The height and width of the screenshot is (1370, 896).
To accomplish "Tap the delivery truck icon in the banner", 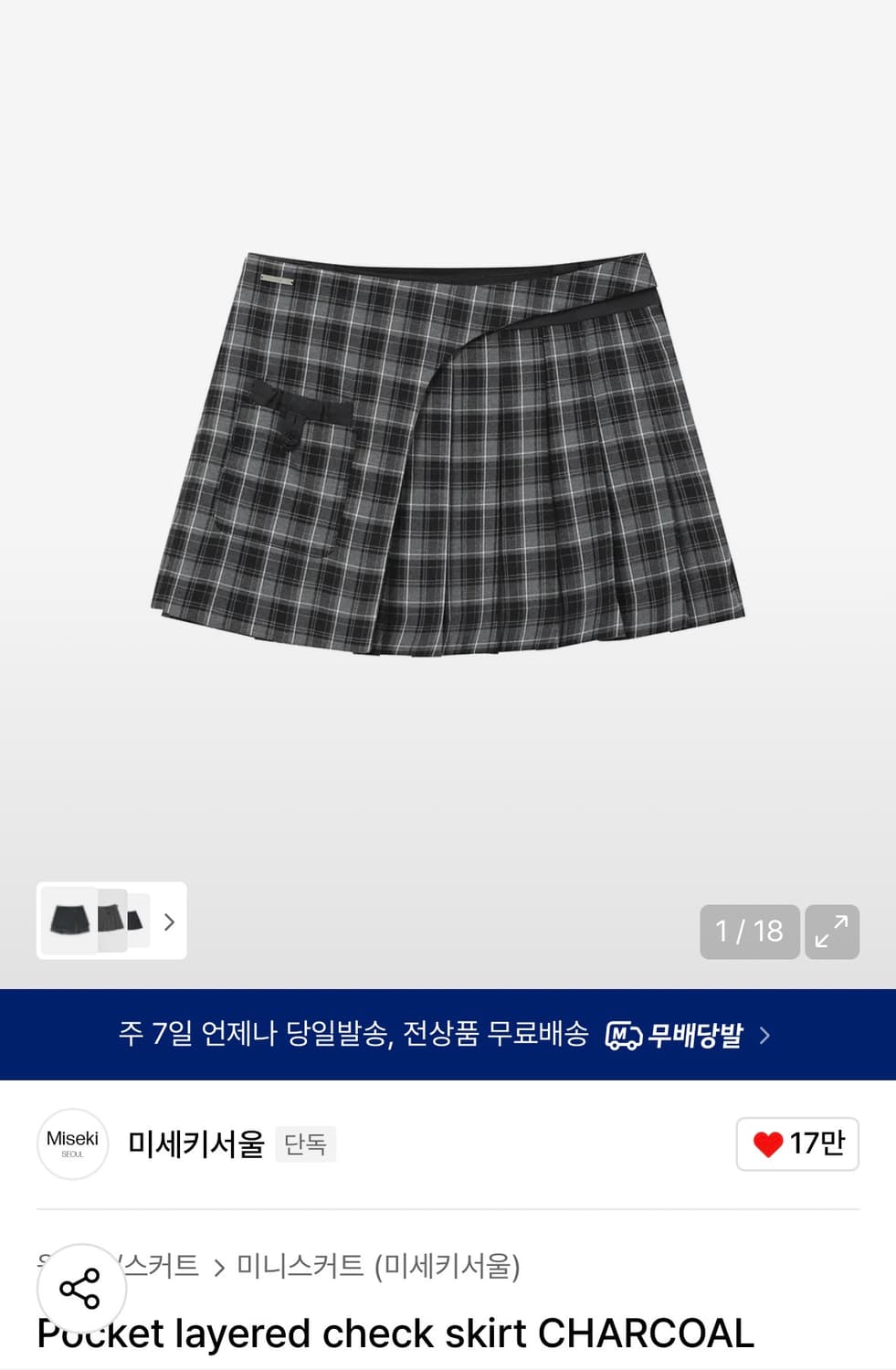I will (x=624, y=1036).
